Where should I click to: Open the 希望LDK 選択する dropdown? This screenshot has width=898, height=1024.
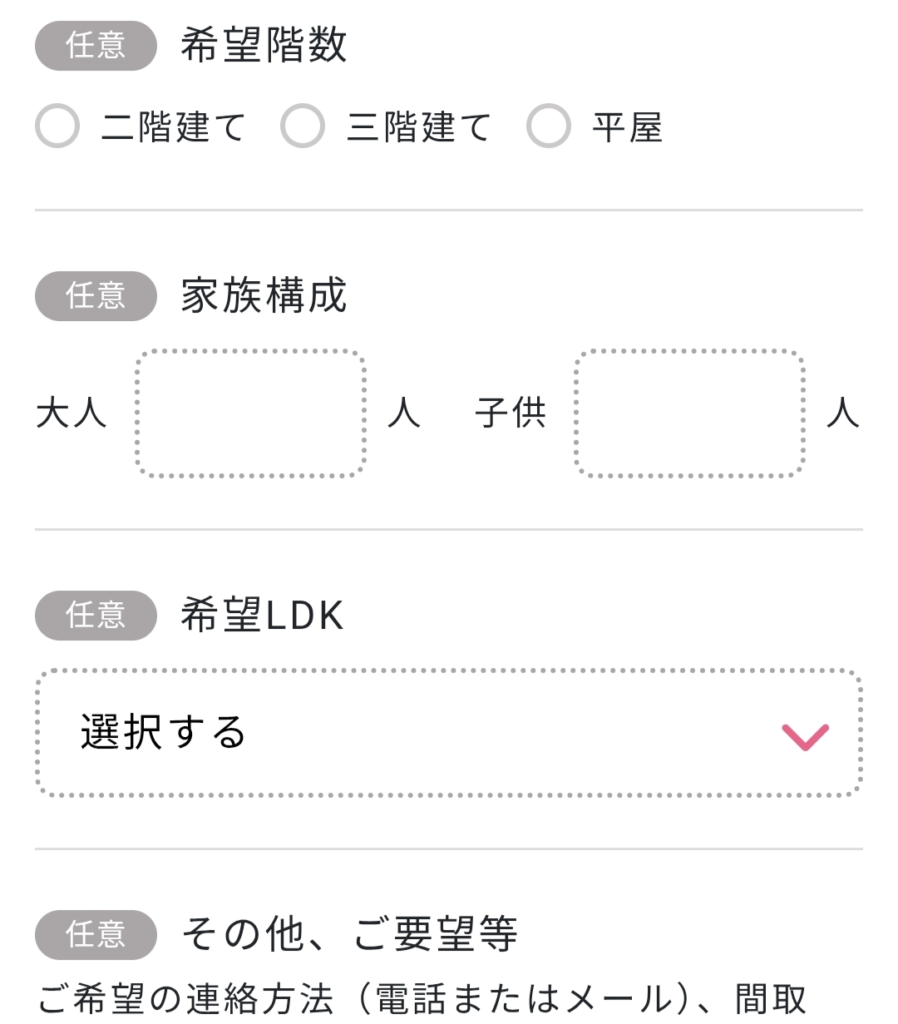449,733
